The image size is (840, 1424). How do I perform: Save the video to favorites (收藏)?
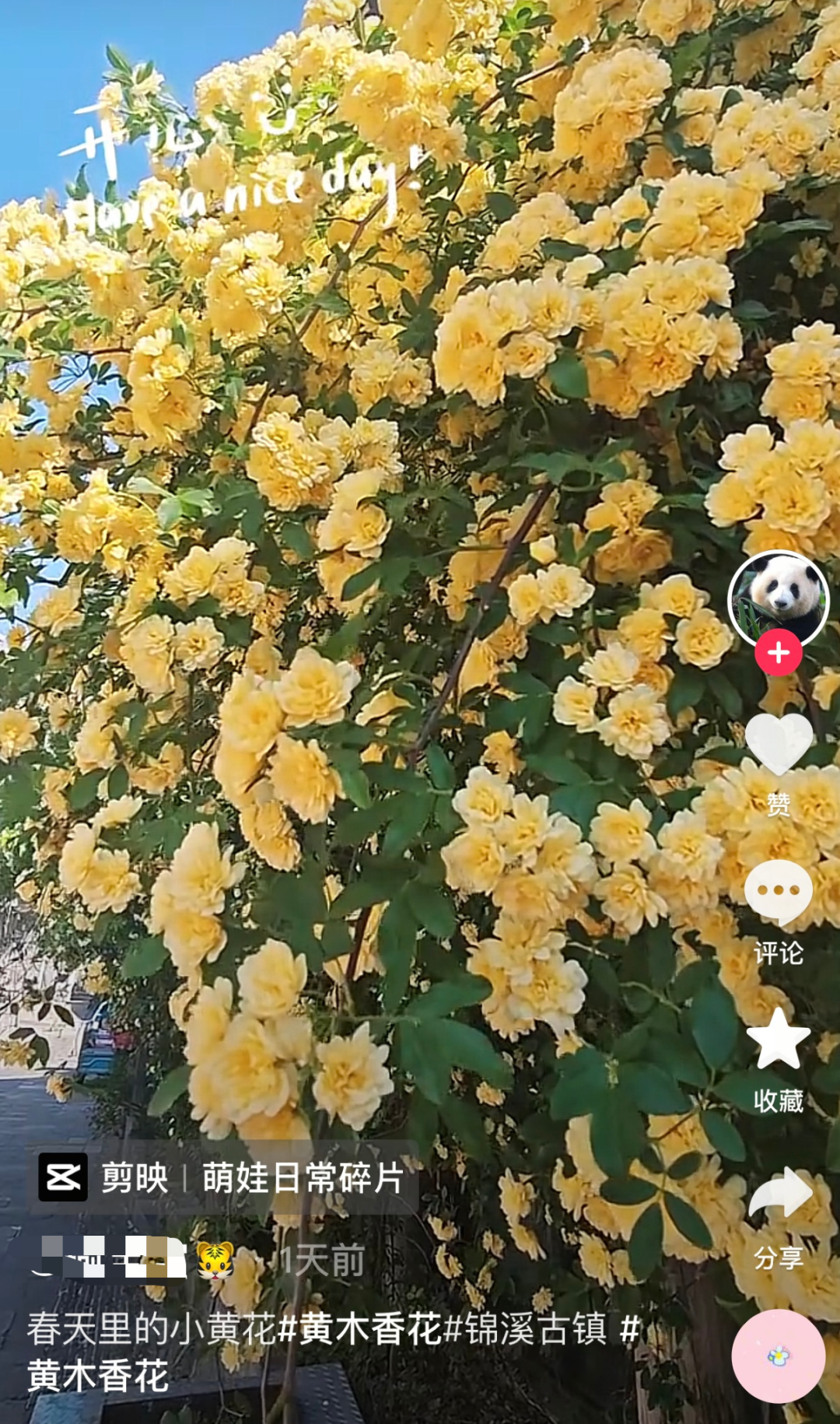779,1040
